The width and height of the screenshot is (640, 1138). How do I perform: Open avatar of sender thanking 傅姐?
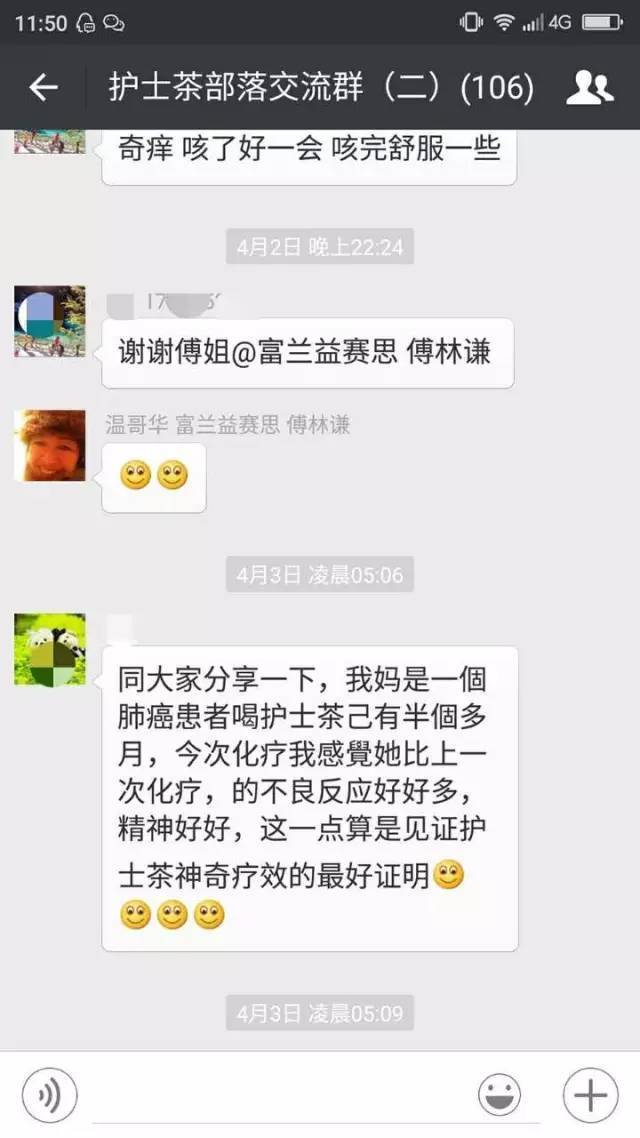[50, 321]
